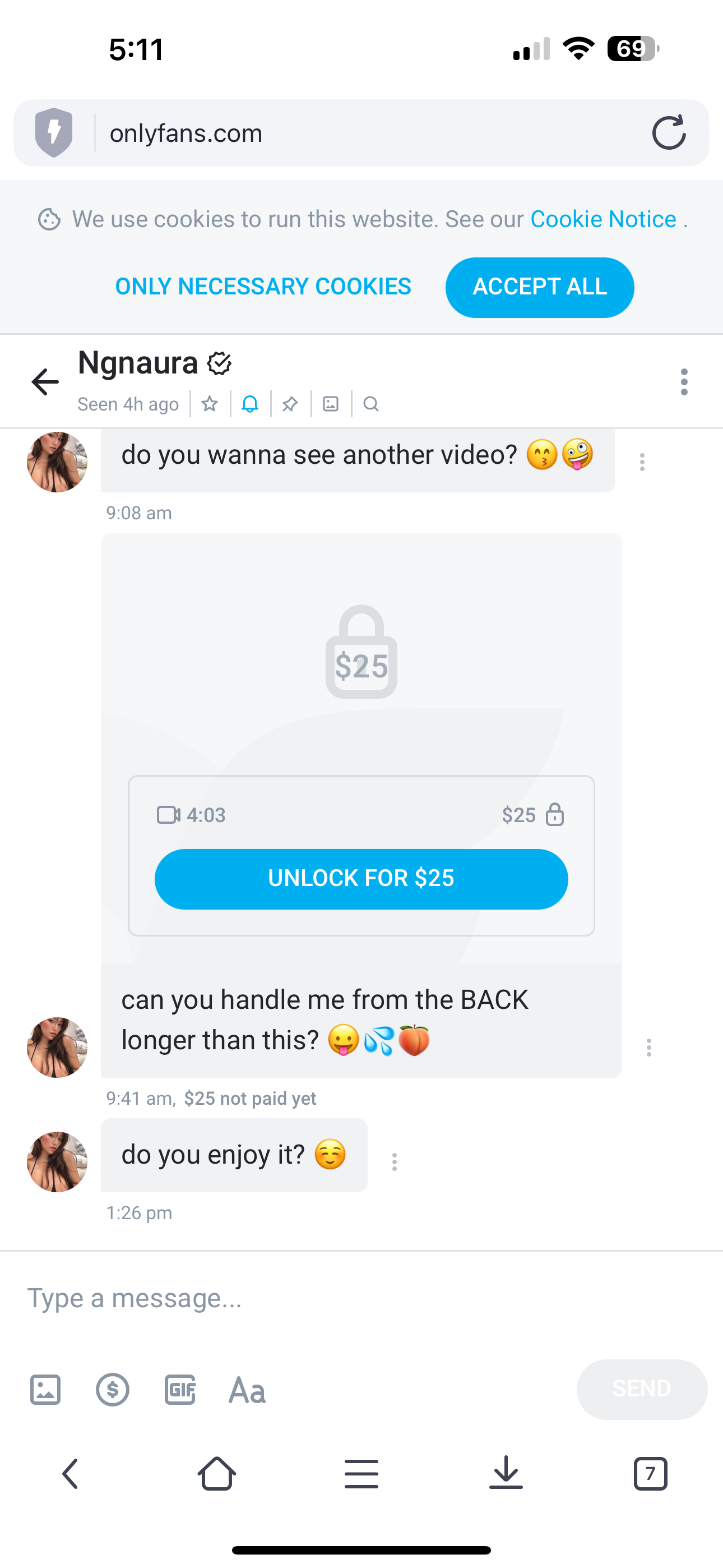Pin this conversation
Screen dimensions: 723x1568
click(x=290, y=404)
